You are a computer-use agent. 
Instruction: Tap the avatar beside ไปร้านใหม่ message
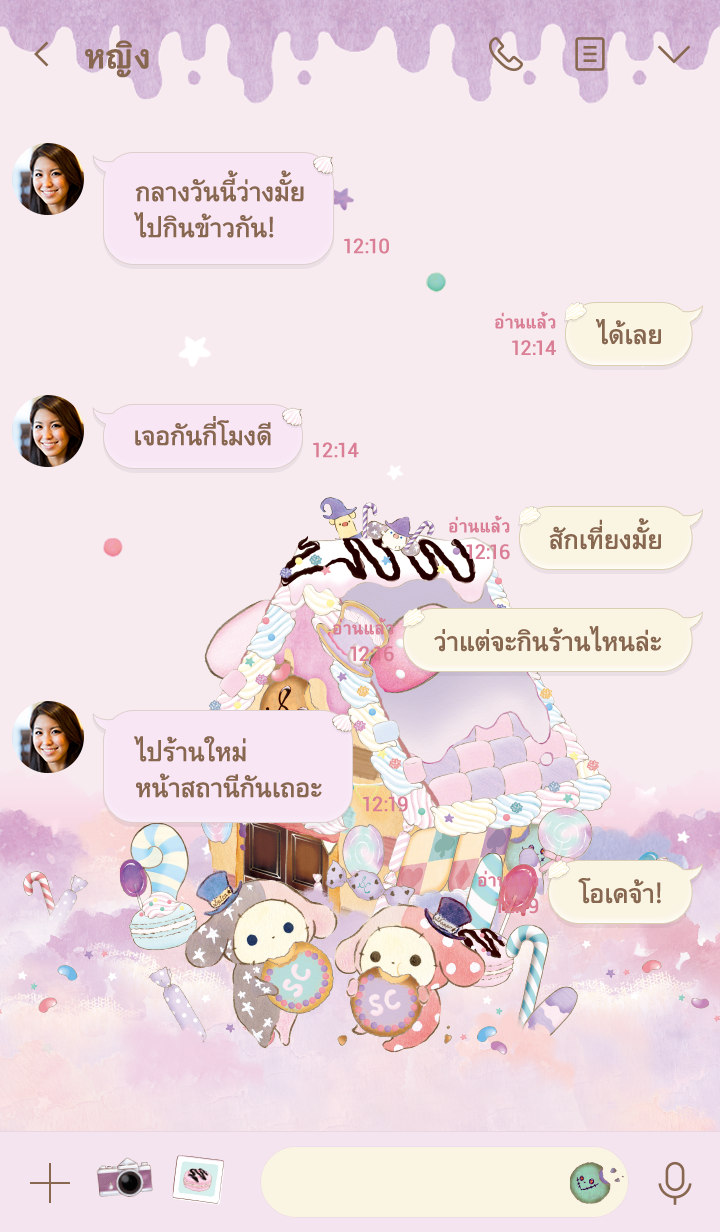48,737
